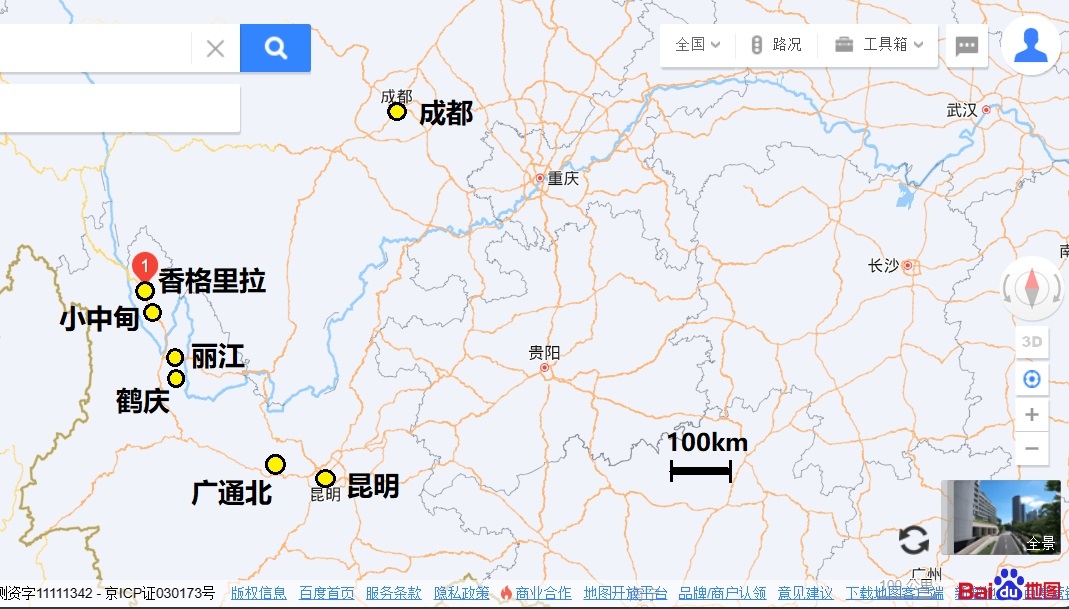Open the 百度首页 link
The width and height of the screenshot is (1069, 609).
pyautogui.click(x=326, y=593)
